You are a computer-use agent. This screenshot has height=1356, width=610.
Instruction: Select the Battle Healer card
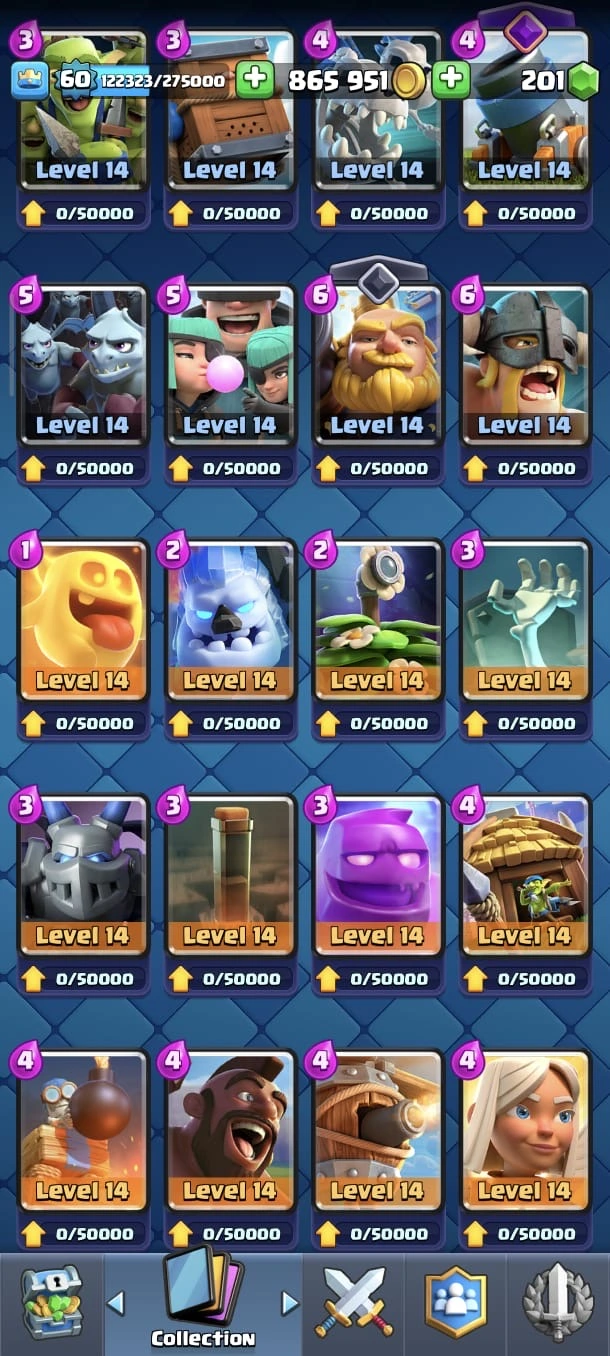(x=524, y=1130)
